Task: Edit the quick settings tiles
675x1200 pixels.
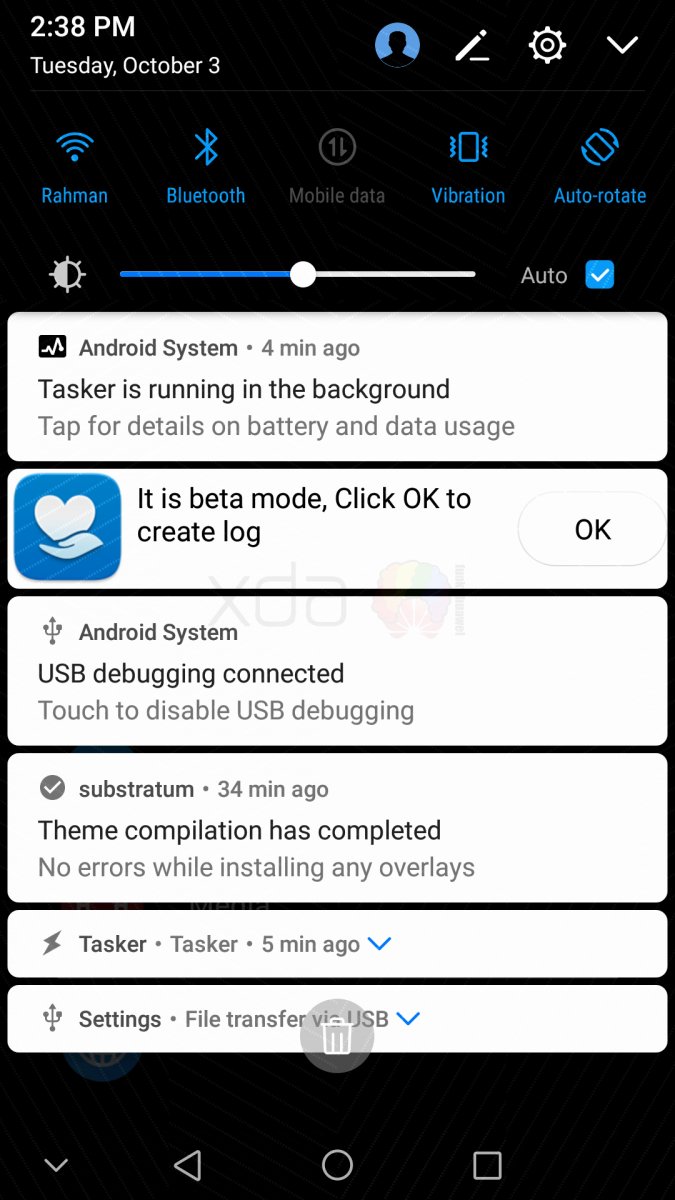Action: tap(472, 45)
